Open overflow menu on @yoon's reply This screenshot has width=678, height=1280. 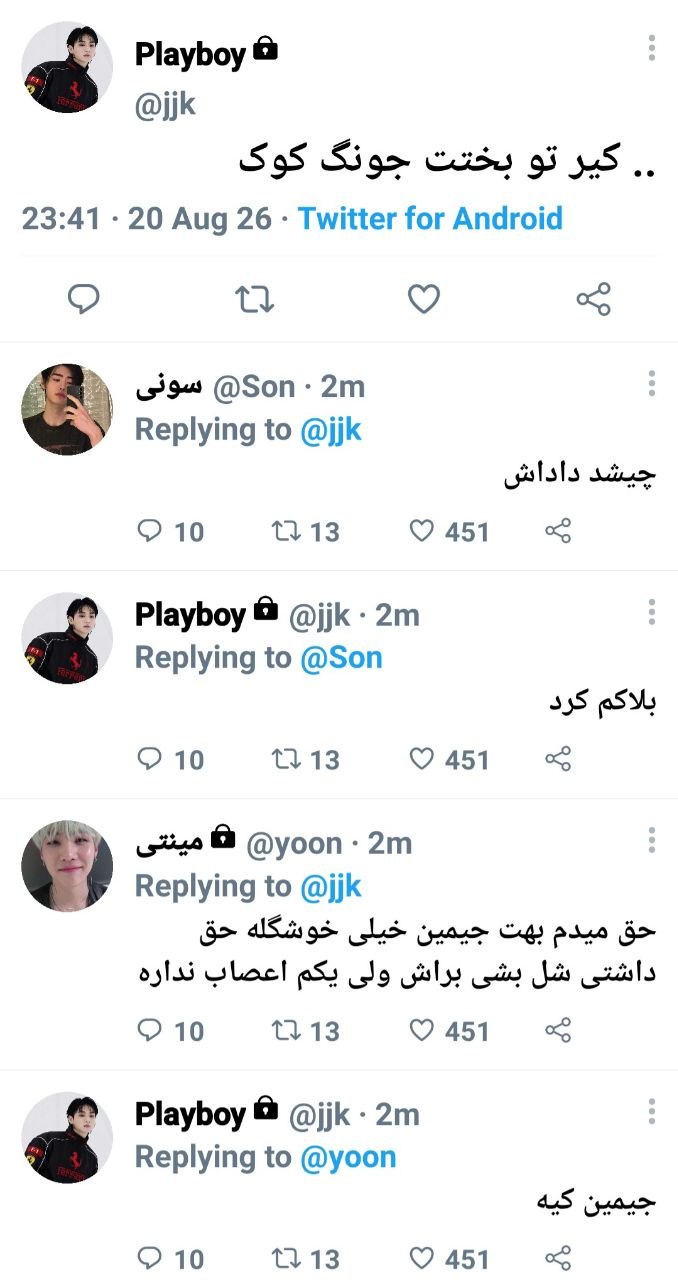pos(651,839)
